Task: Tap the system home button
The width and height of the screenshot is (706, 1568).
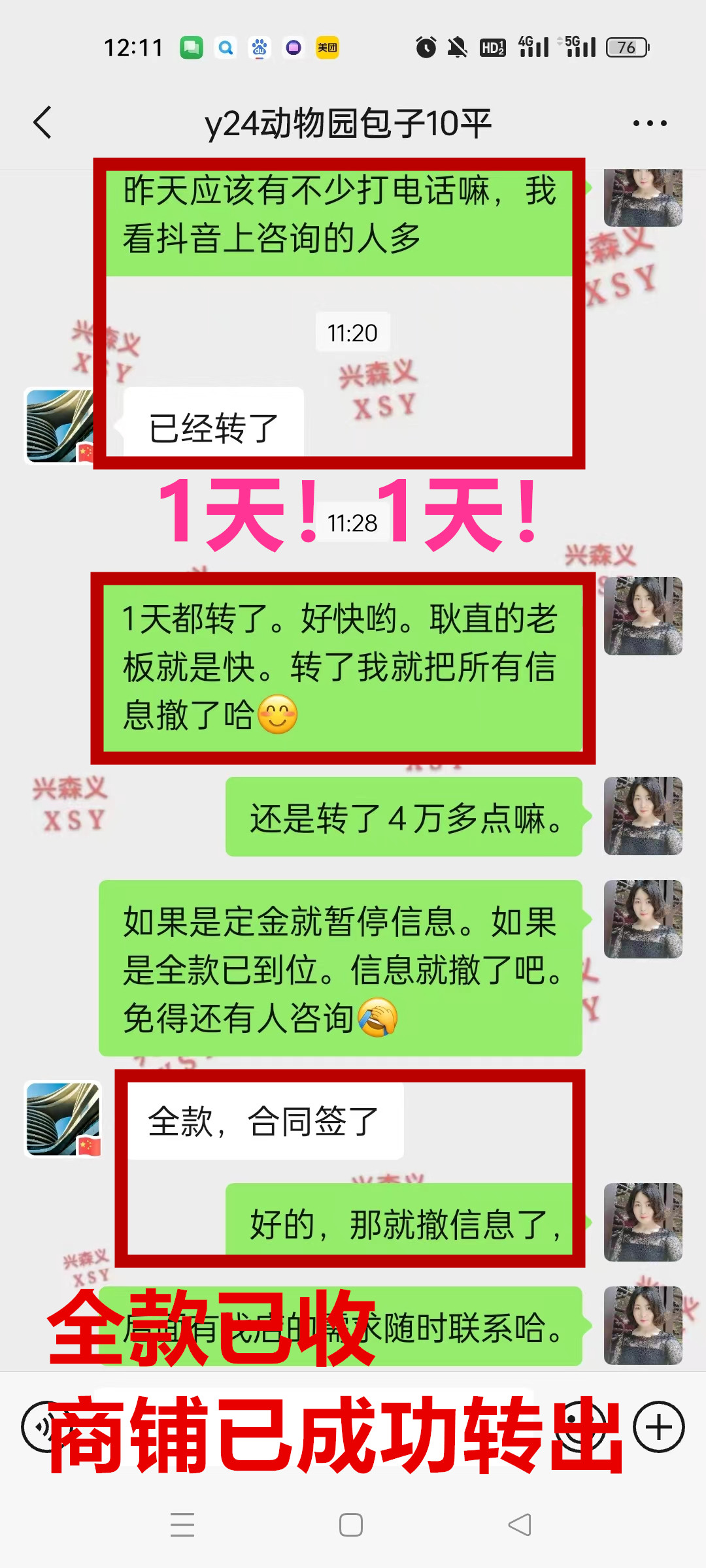Action: 351,1525
